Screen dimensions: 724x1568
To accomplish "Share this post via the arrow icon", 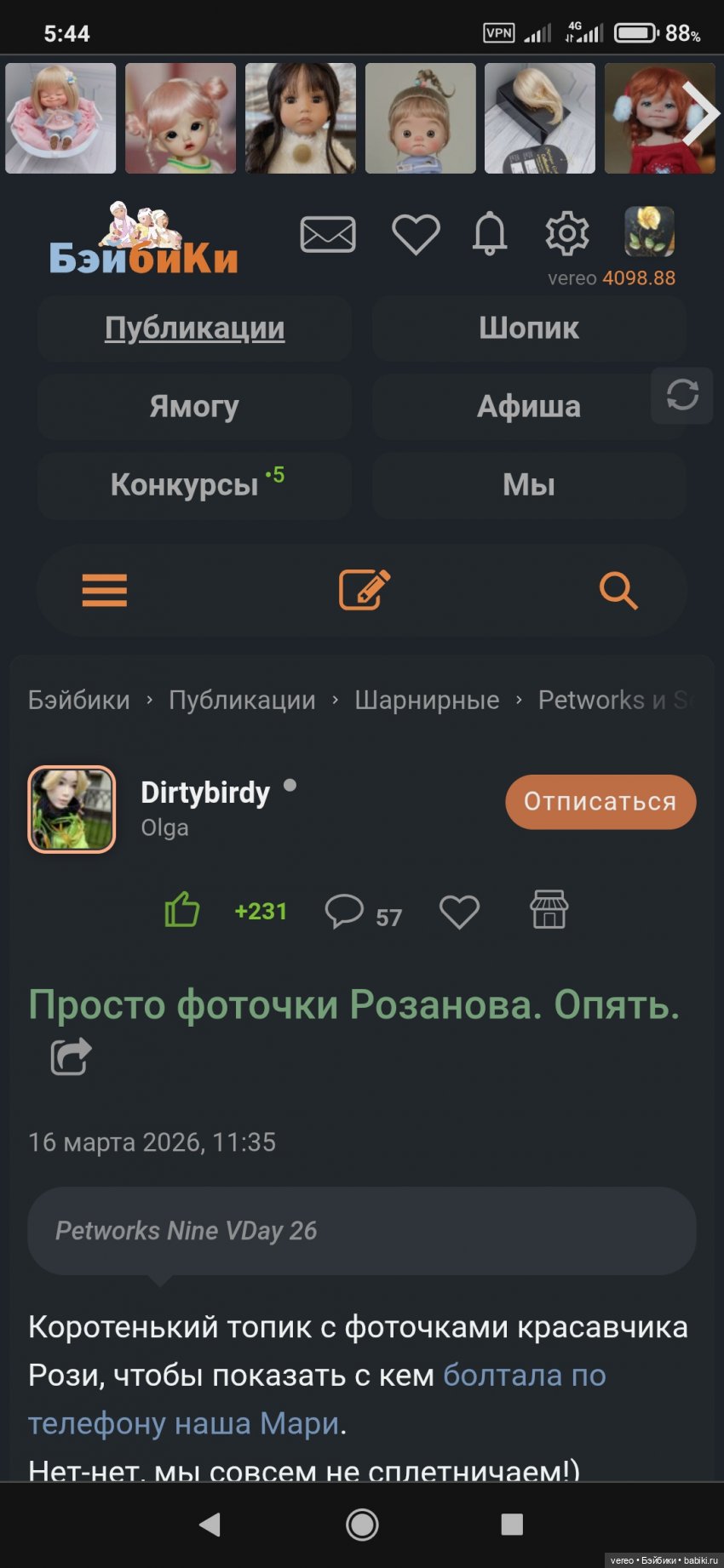I will point(71,1057).
